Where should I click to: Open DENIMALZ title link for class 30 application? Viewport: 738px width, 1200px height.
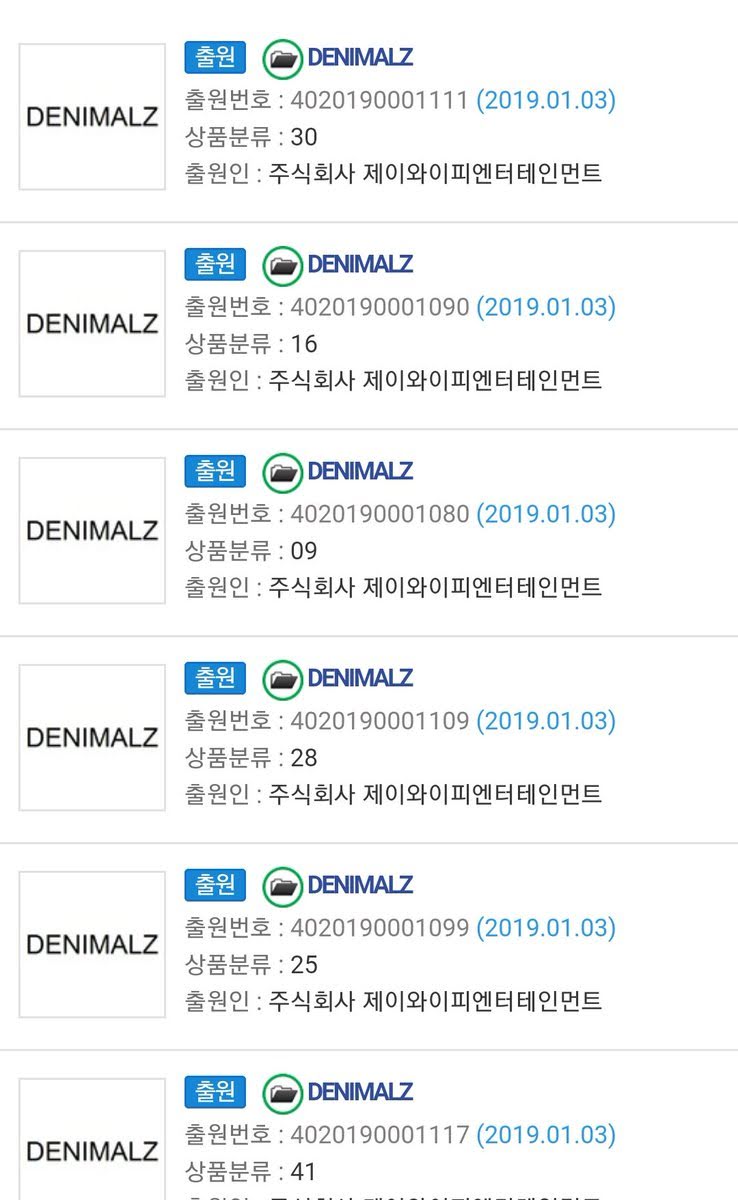pos(360,58)
